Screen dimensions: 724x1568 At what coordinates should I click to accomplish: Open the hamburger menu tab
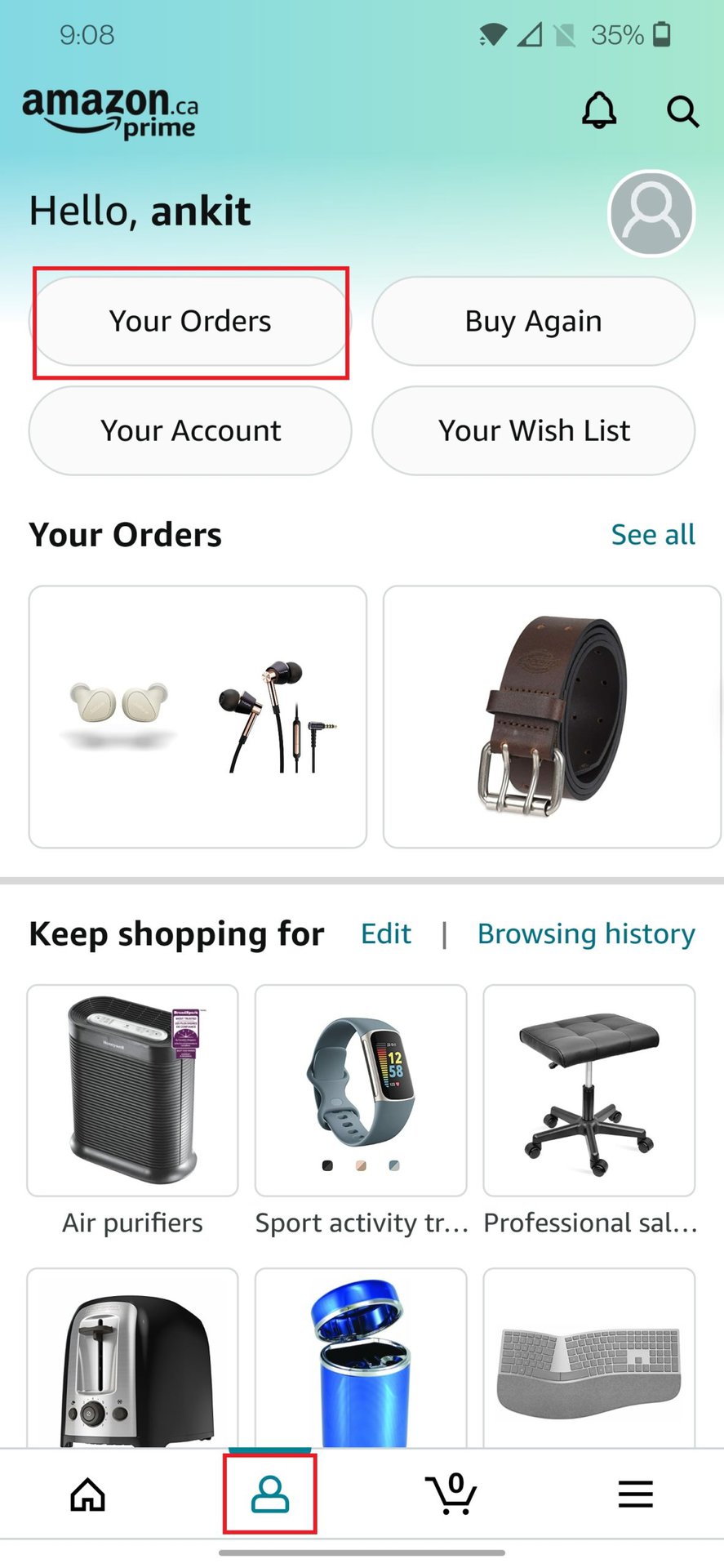point(635,1494)
